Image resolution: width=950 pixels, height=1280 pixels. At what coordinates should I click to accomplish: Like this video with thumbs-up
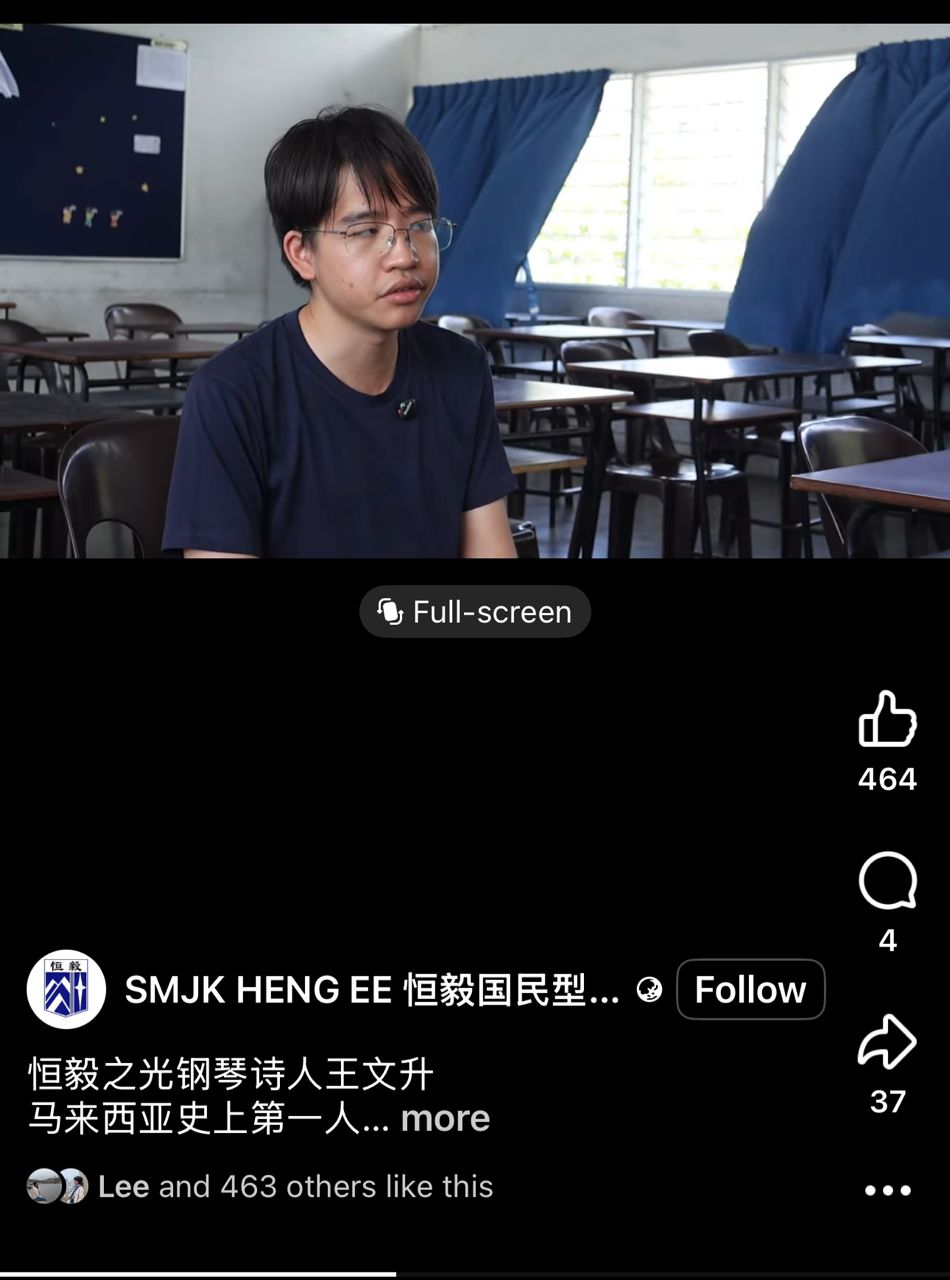click(887, 719)
